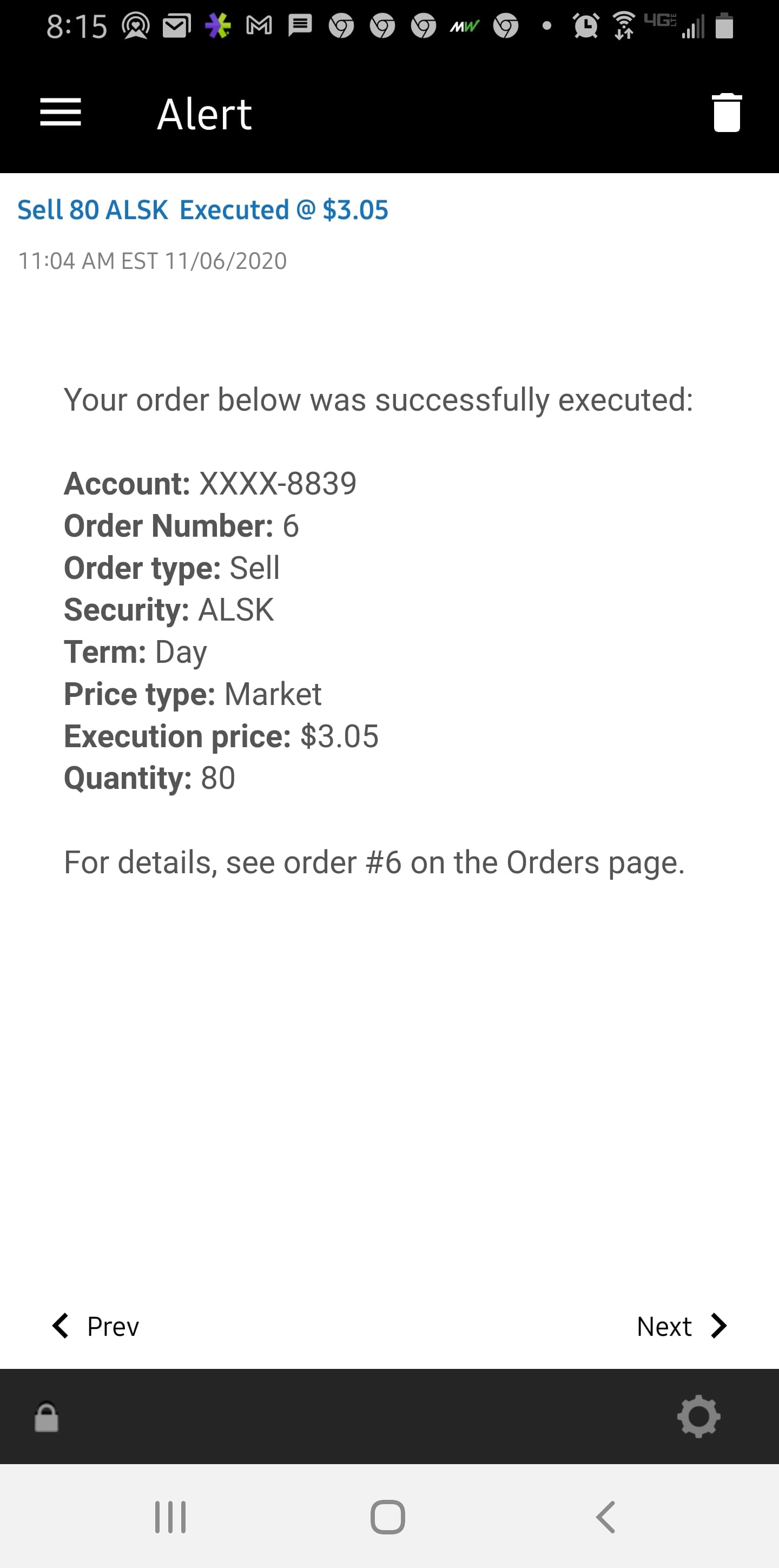This screenshot has width=779, height=1568.
Task: Go to the previous alert
Action: click(96, 1326)
